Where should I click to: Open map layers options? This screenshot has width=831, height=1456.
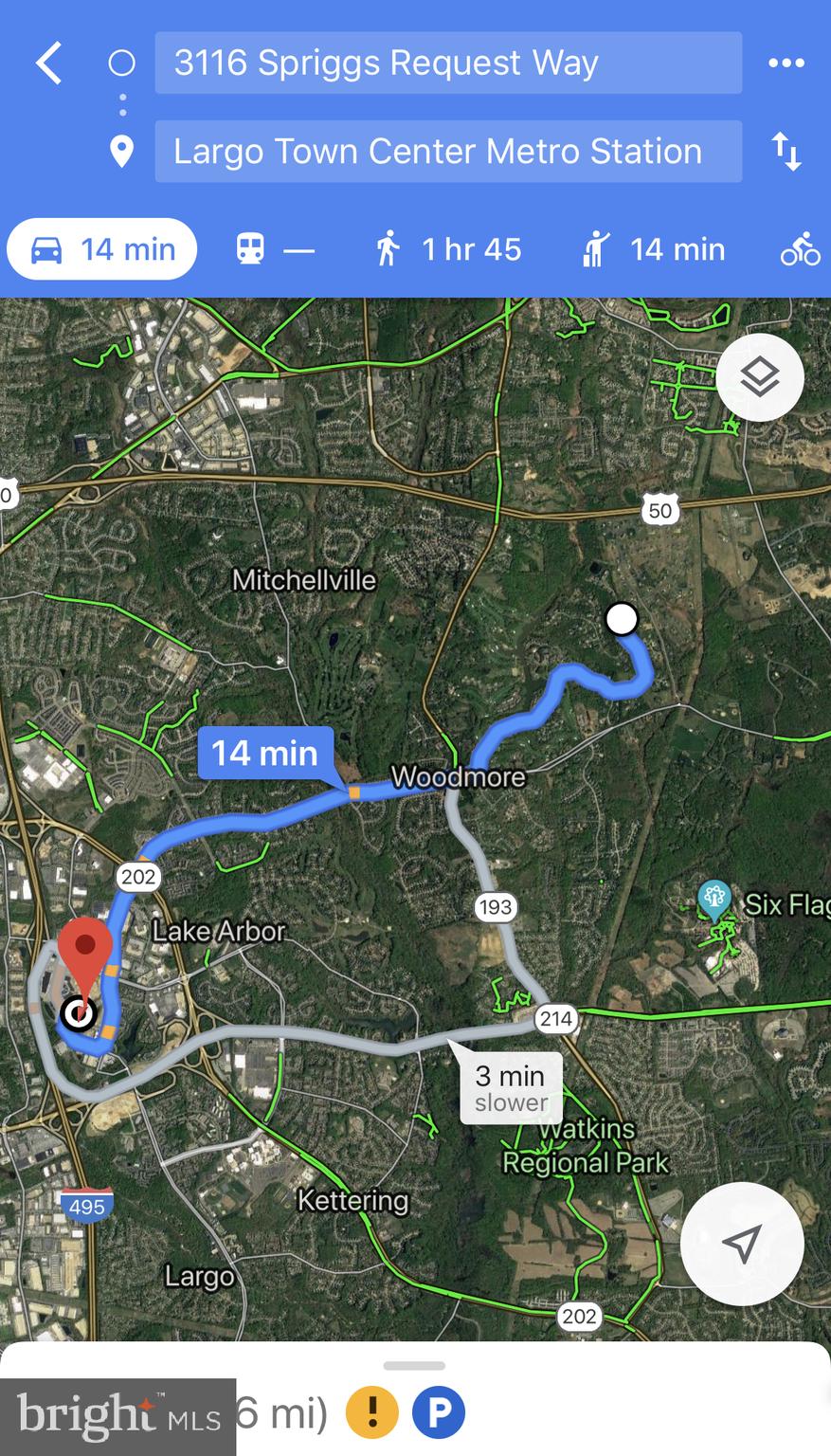click(x=760, y=377)
